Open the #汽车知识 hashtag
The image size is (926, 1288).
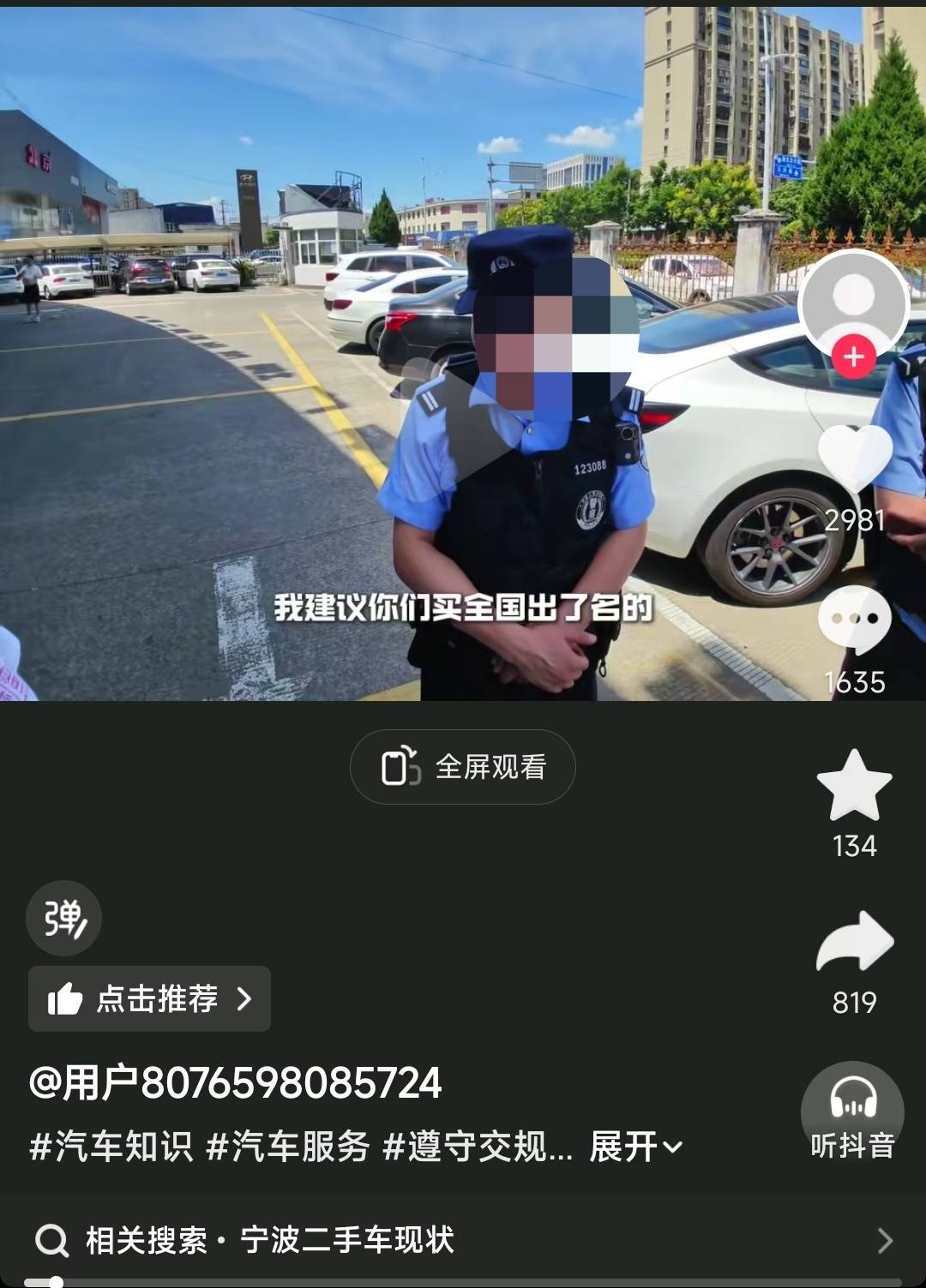(x=111, y=1147)
